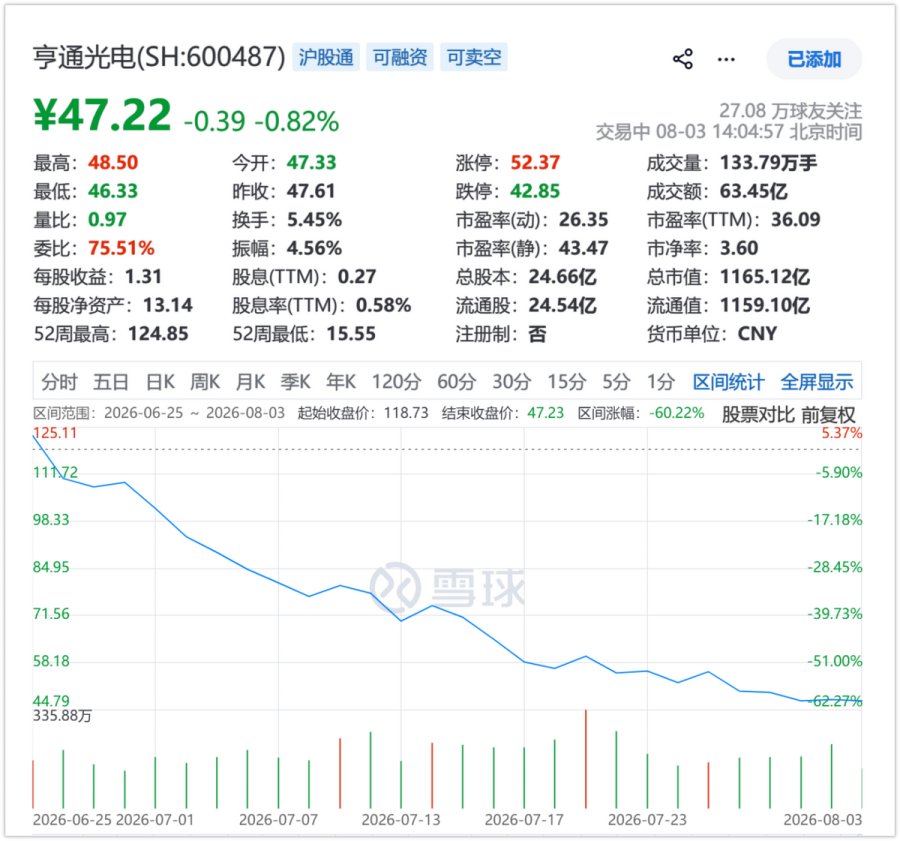Viewport: 900px width, 841px height.
Task: Tap the 已添加 watchlist button
Action: [814, 59]
